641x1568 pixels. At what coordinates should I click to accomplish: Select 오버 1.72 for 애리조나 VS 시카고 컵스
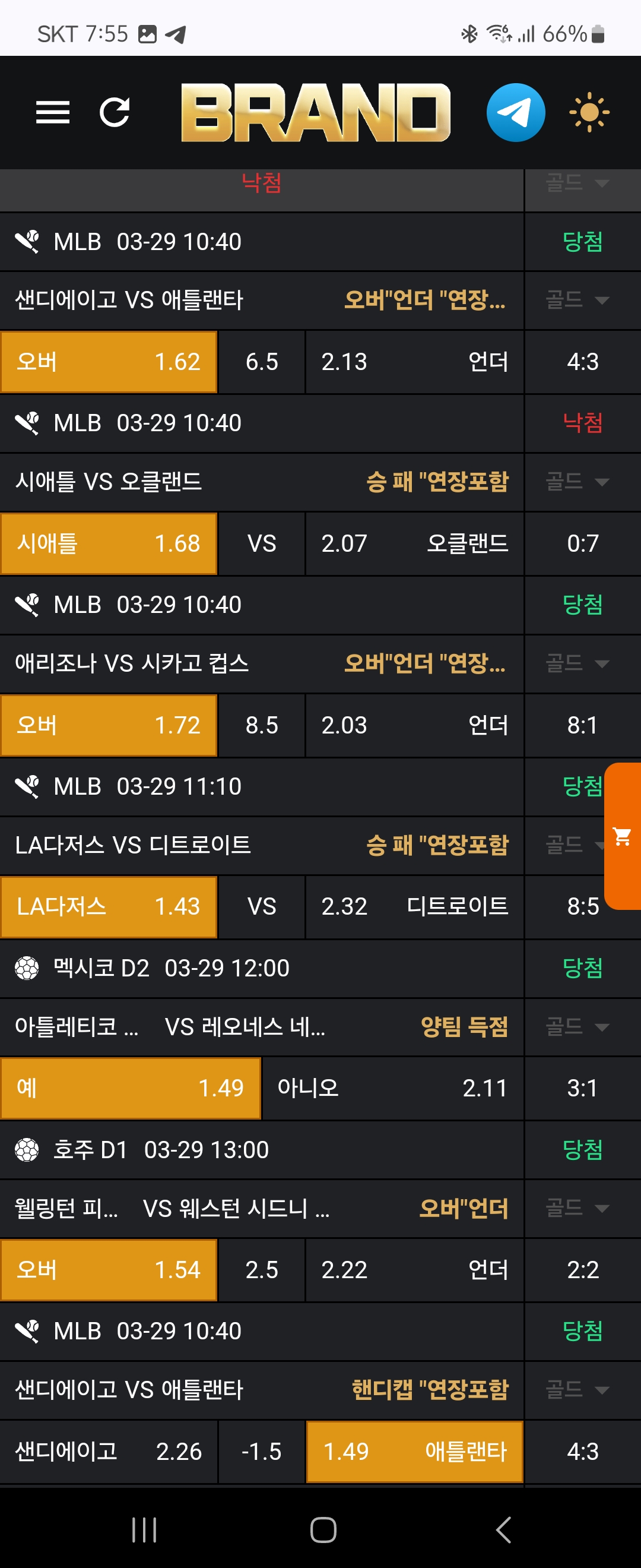[109, 726]
